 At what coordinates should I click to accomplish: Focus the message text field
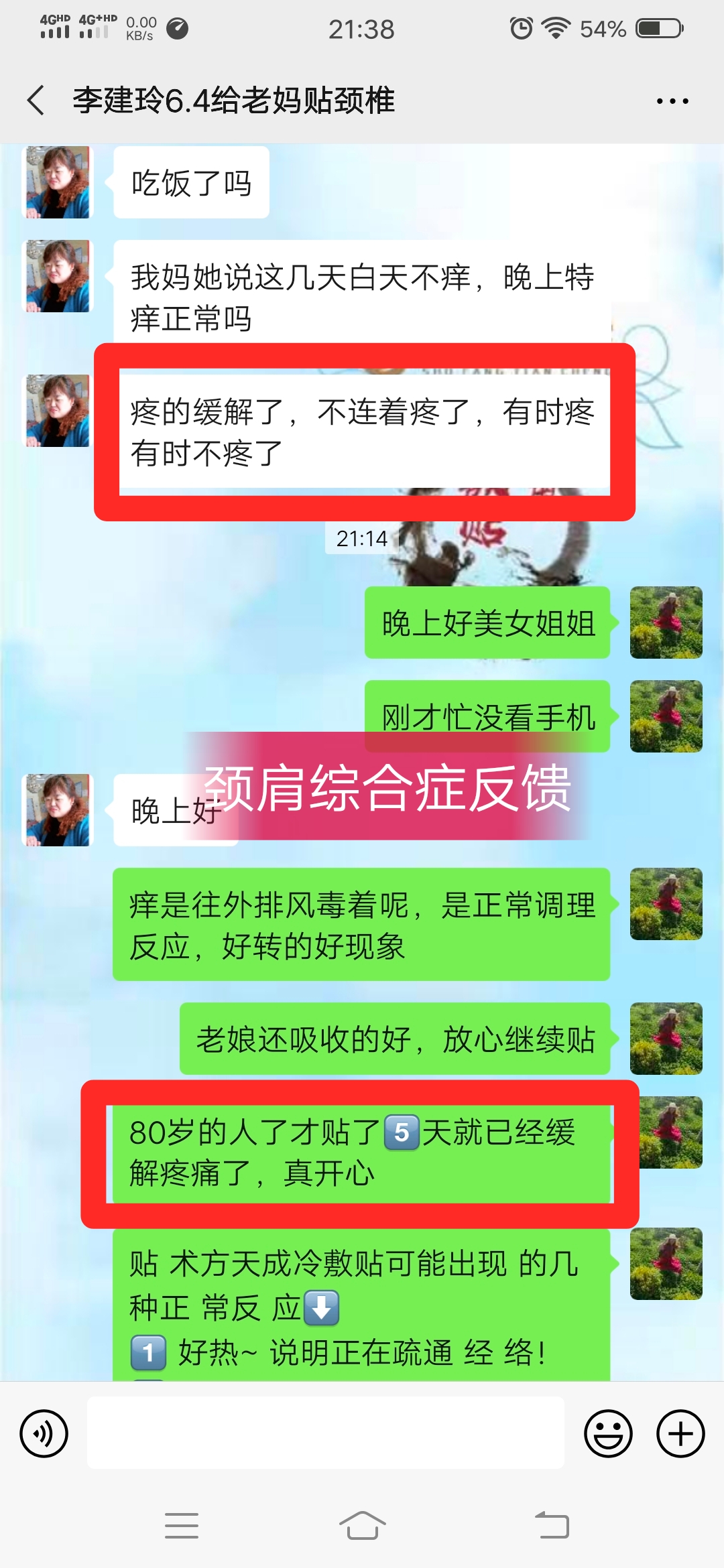click(325, 1433)
